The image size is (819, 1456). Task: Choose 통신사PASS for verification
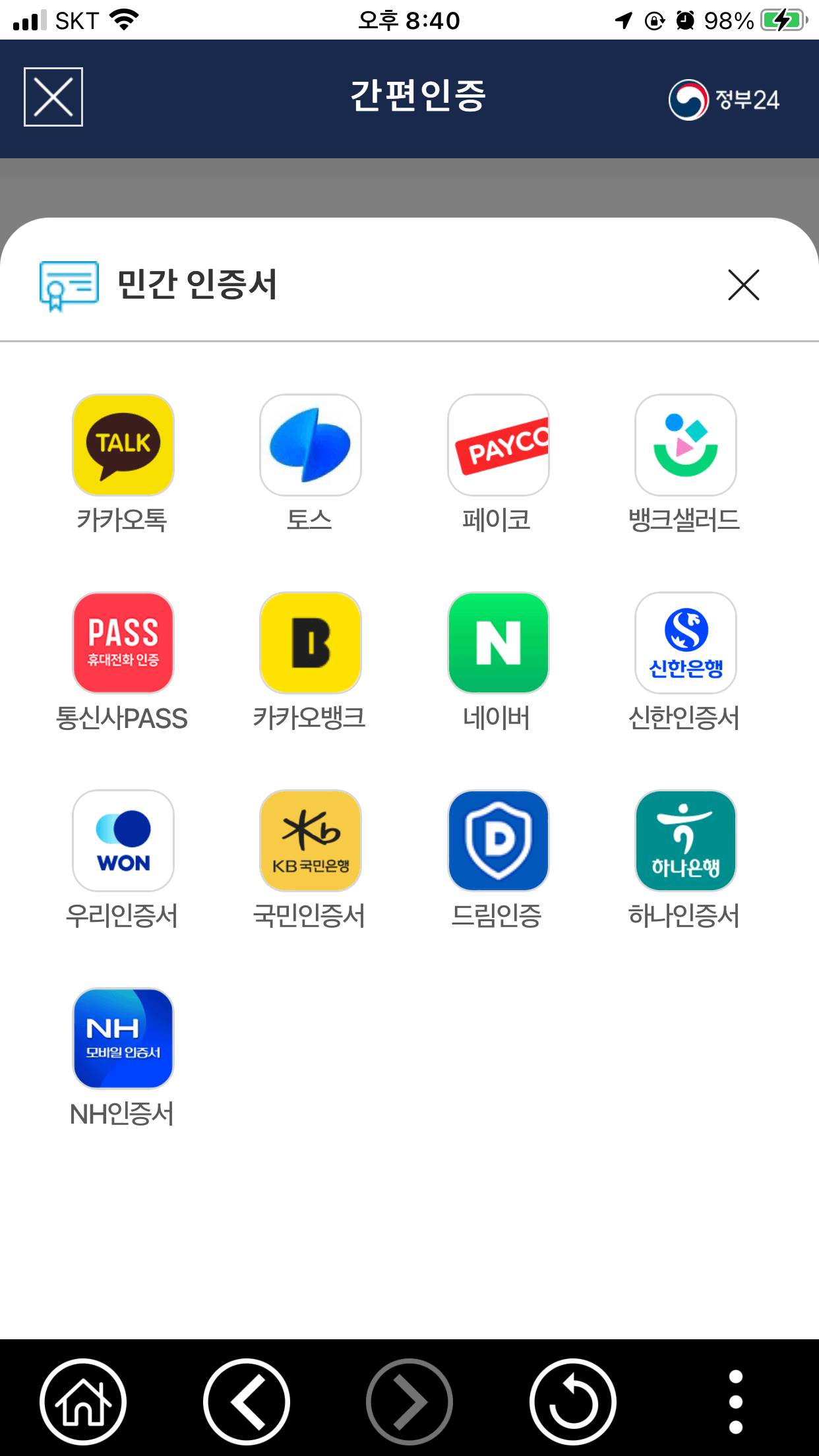123,642
